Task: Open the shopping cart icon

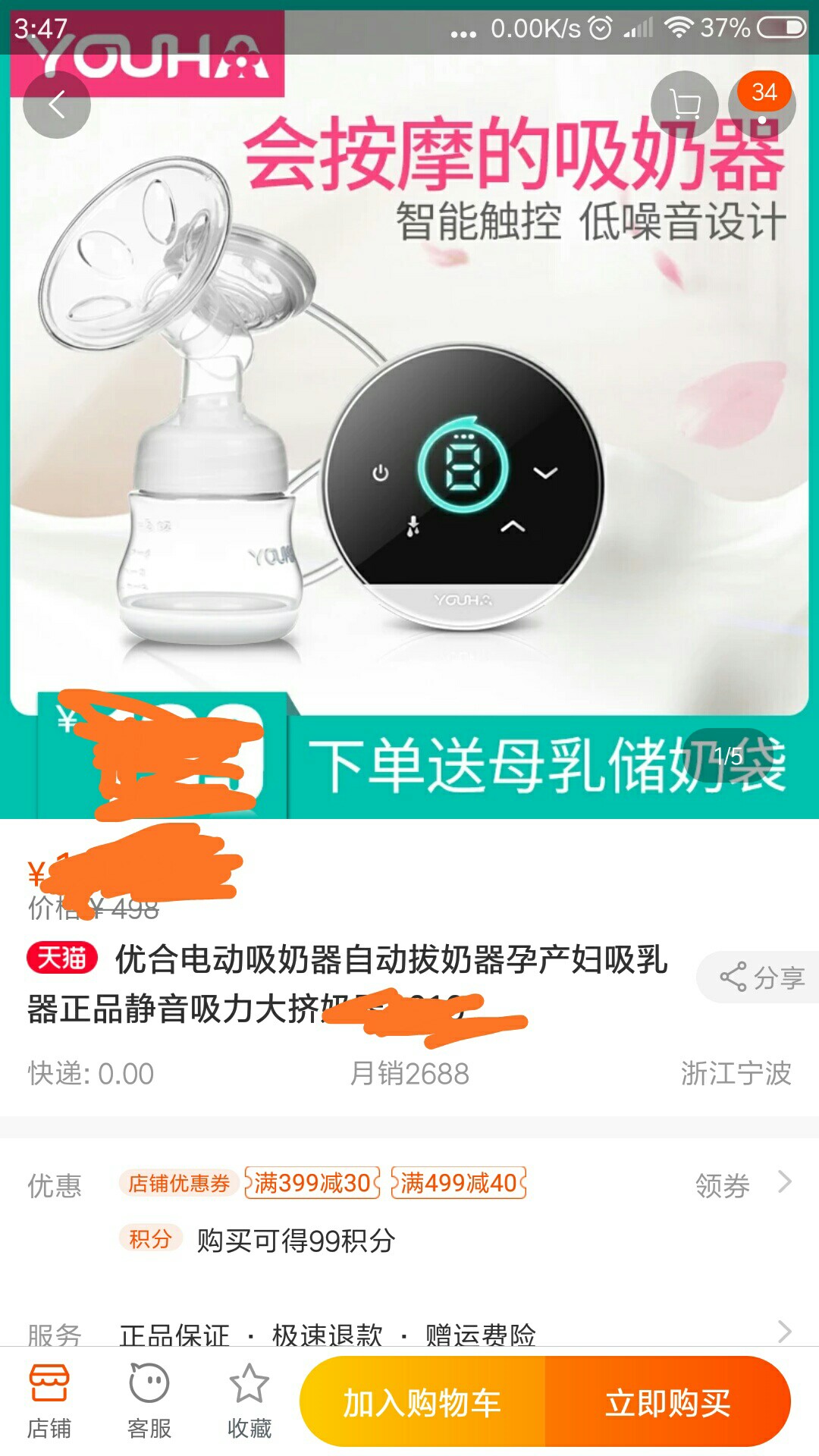Action: pyautogui.click(x=685, y=105)
